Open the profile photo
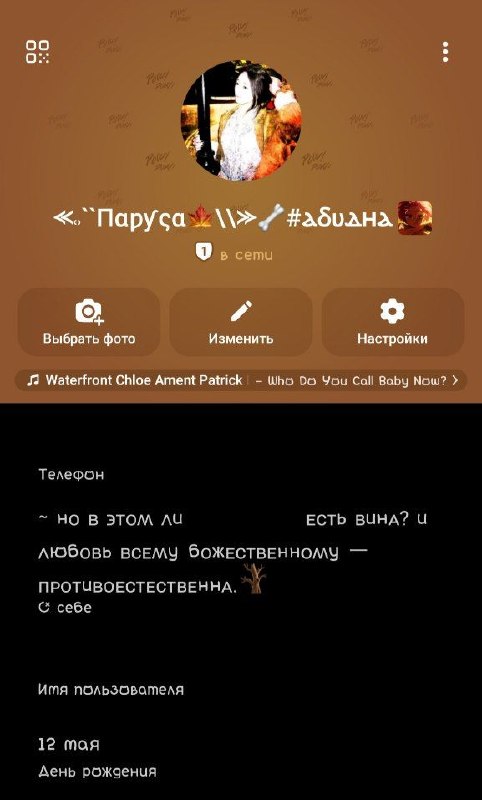This screenshot has width=482, height=800. pyautogui.click(x=241, y=120)
